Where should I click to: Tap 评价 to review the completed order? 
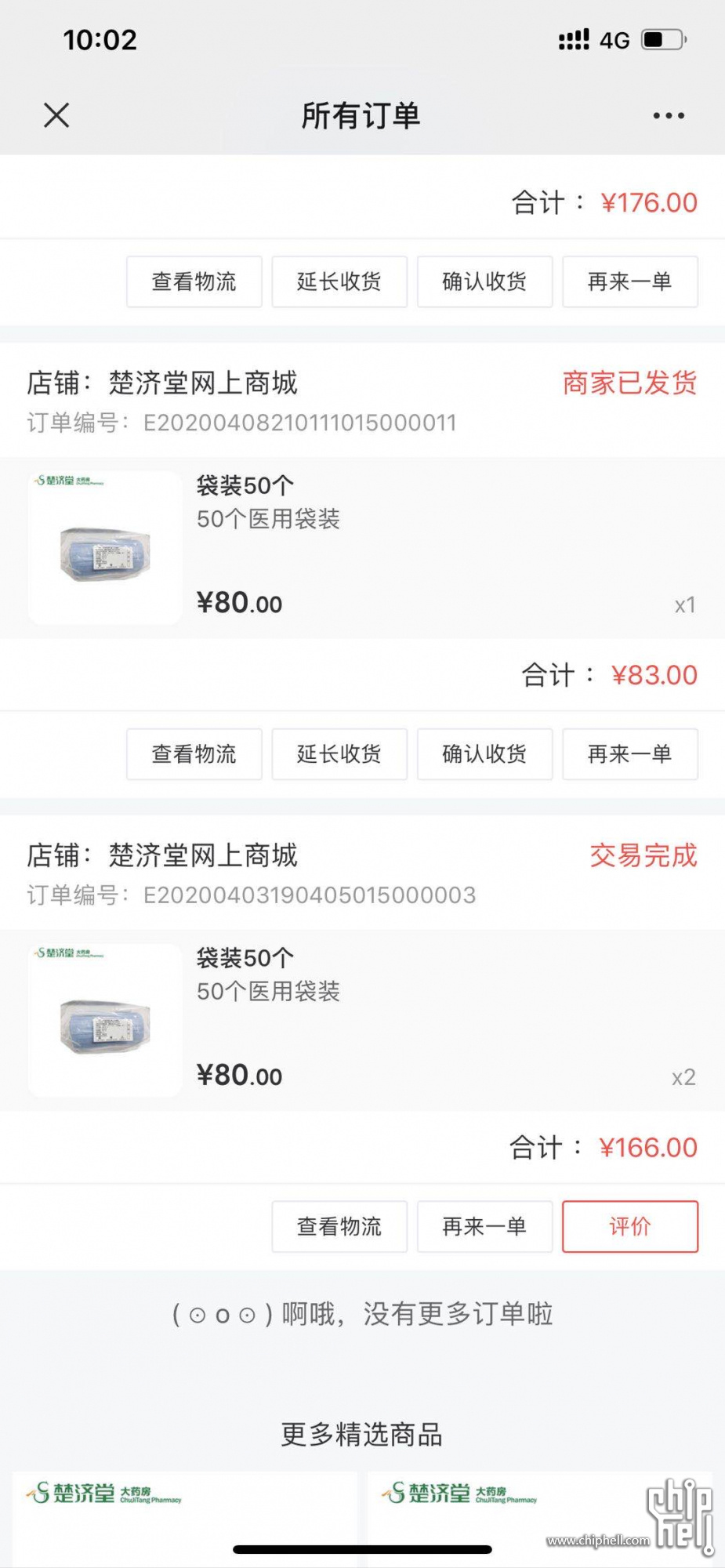click(630, 1226)
